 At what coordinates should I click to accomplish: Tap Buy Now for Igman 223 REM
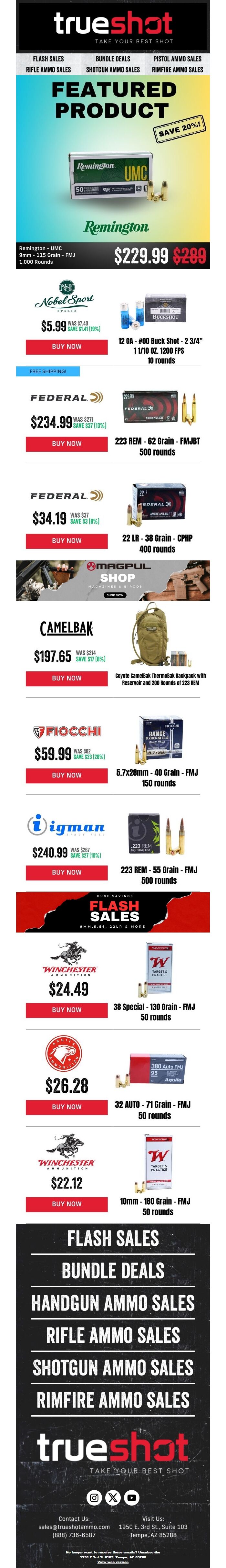(66, 872)
